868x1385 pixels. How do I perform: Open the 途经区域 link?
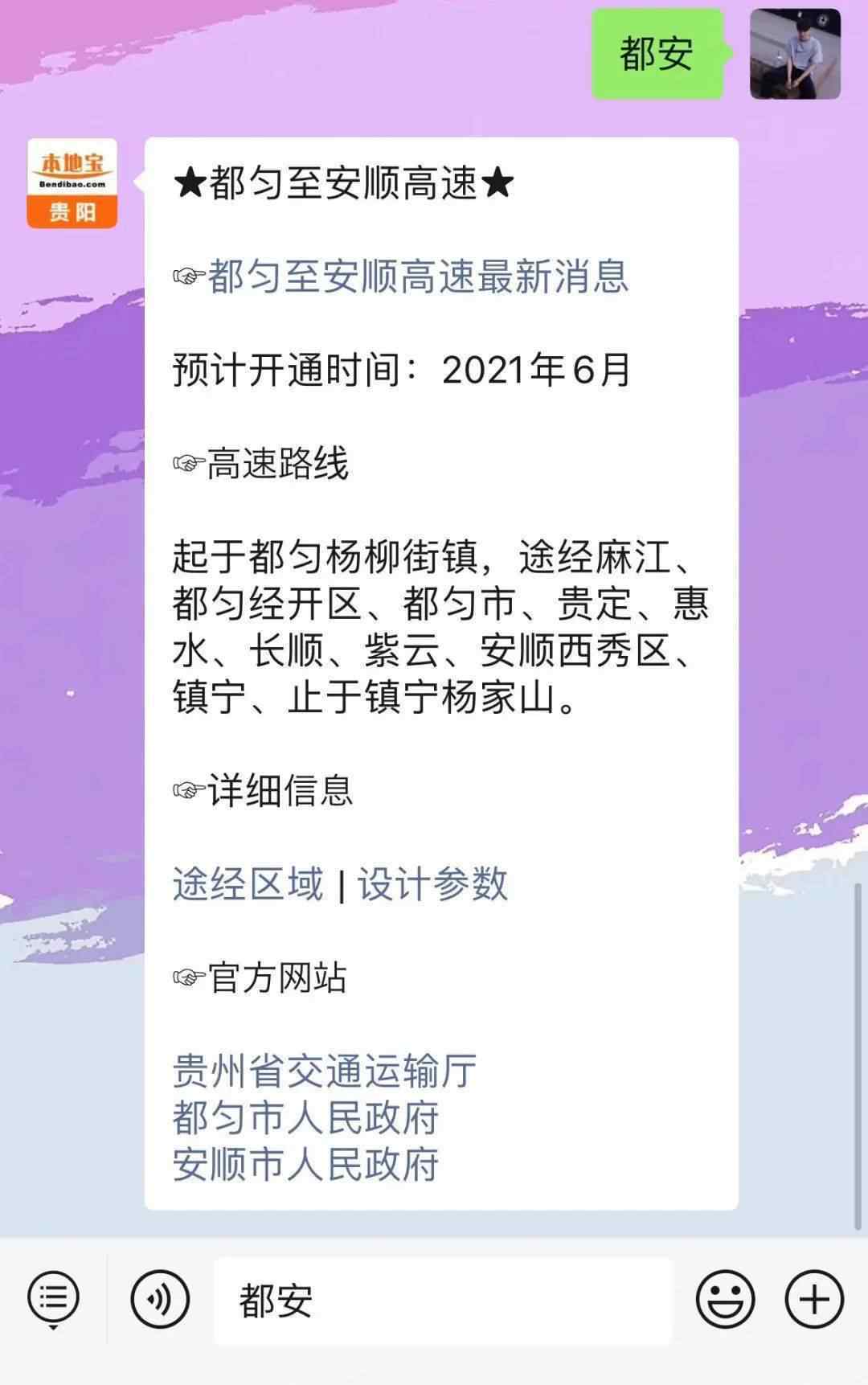[248, 884]
